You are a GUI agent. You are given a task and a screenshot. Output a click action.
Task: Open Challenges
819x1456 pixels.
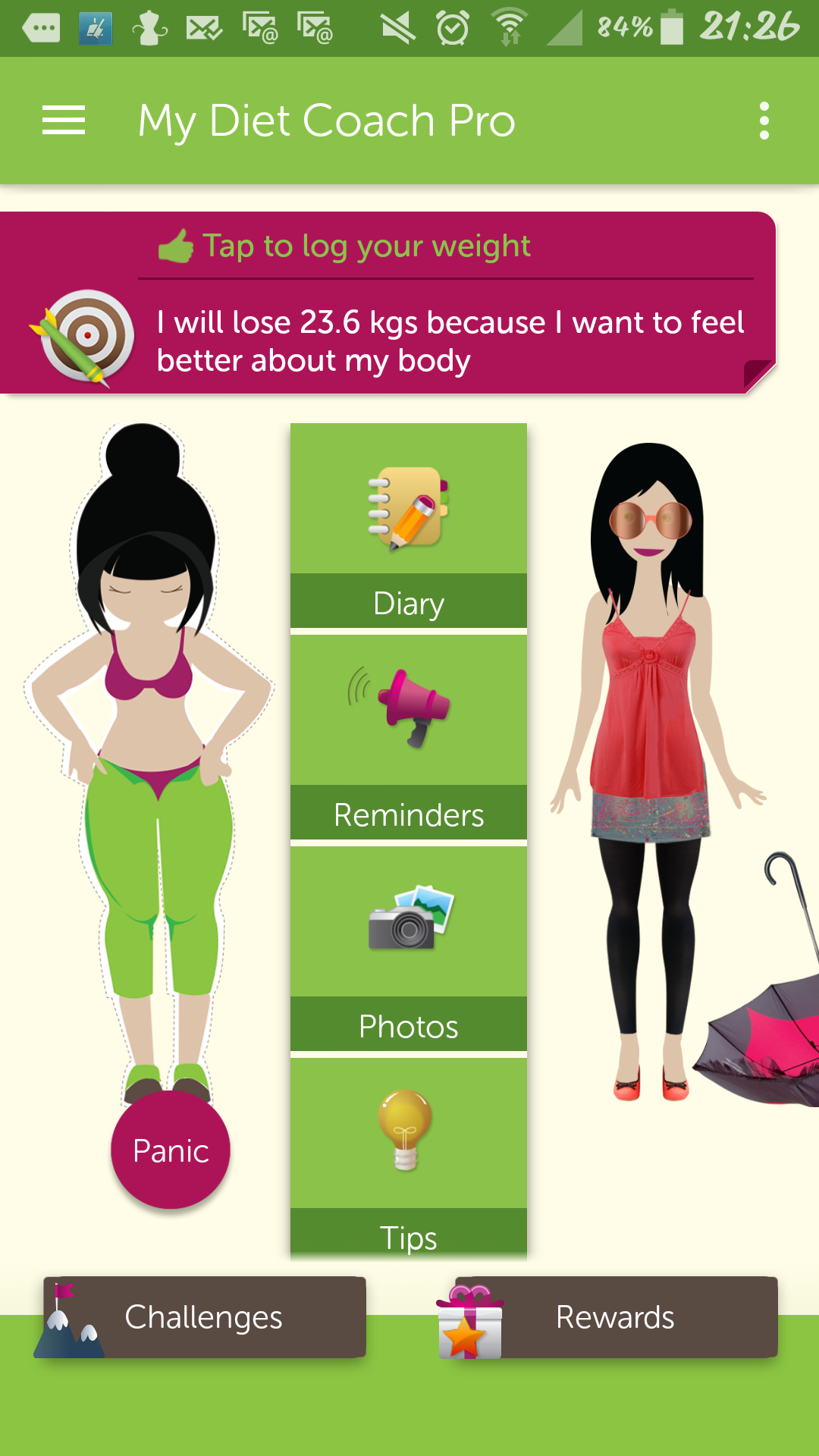click(x=202, y=1317)
